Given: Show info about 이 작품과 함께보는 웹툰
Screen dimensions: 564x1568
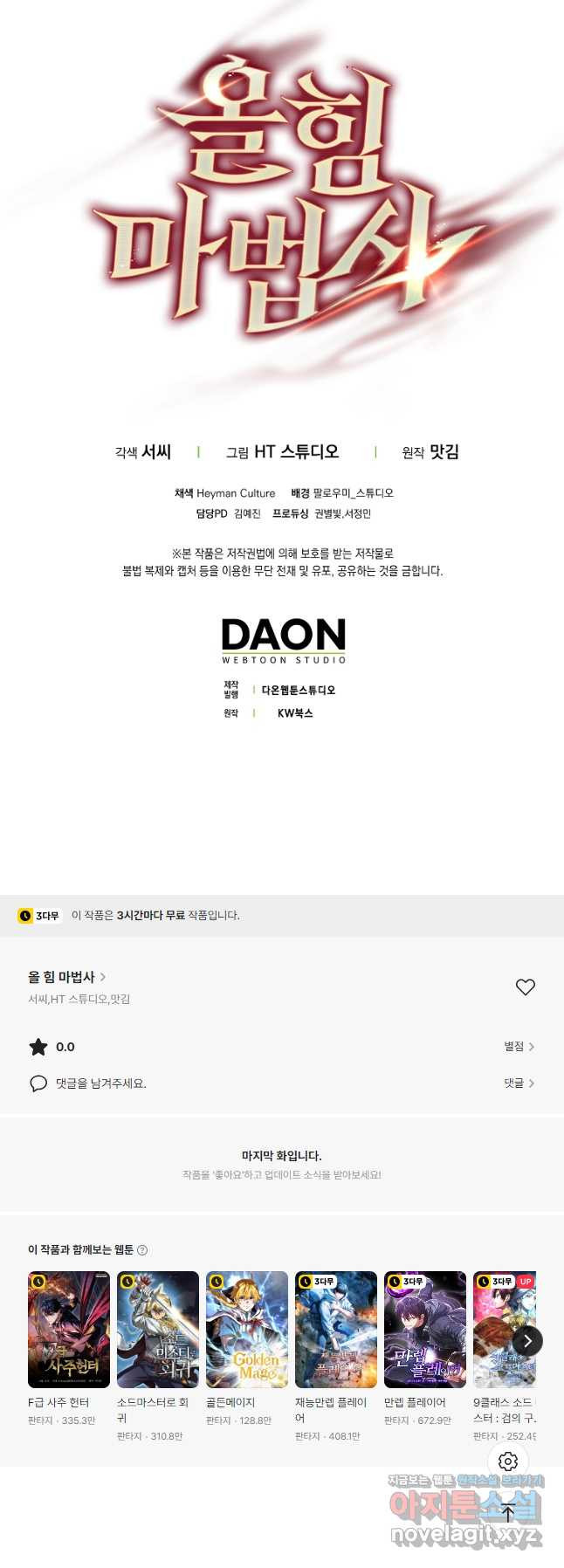Looking at the screenshot, I should (x=142, y=1250).
